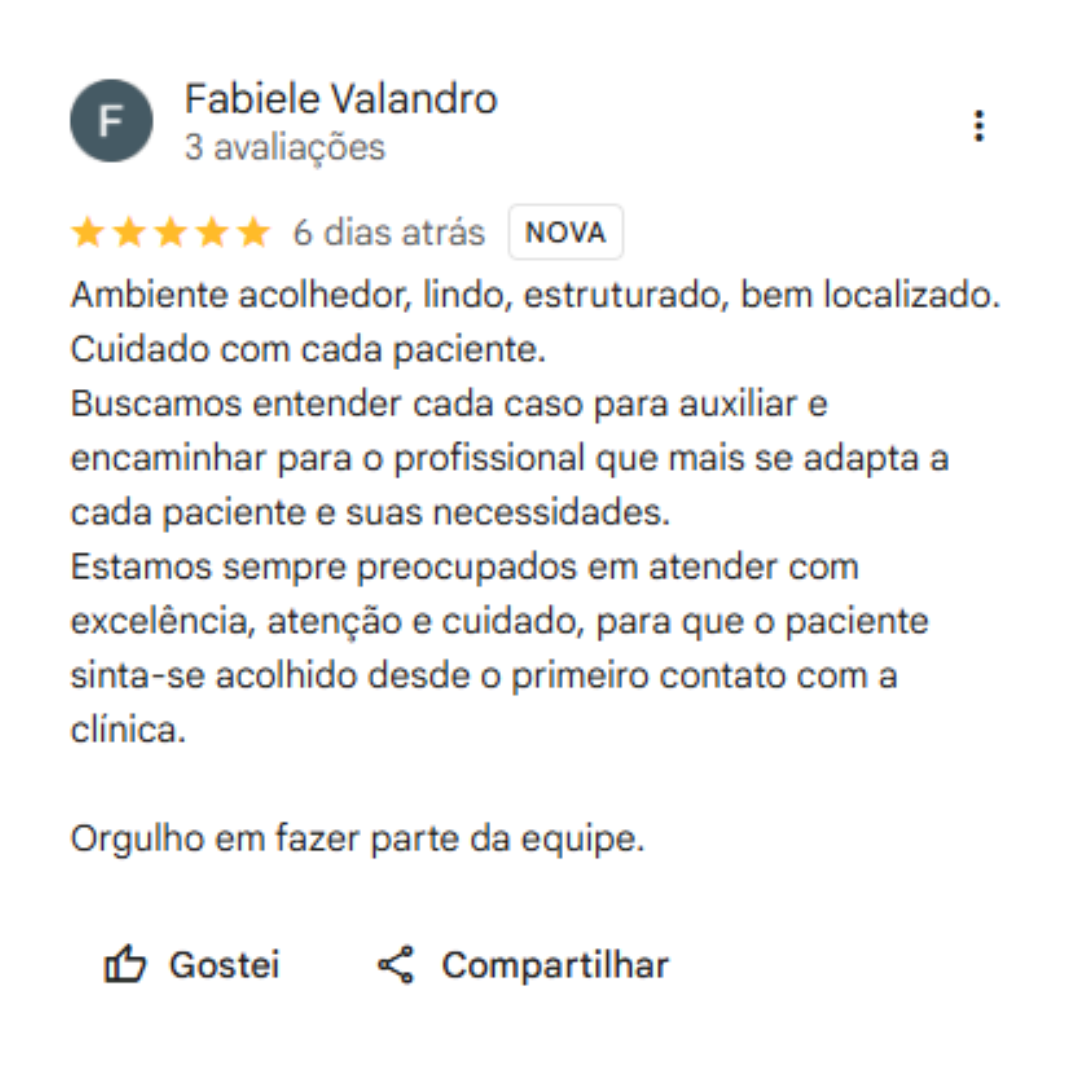The width and height of the screenshot is (1080, 1080).
Task: Open Fabiele Valandro's reviewer profile
Action: click(340, 100)
